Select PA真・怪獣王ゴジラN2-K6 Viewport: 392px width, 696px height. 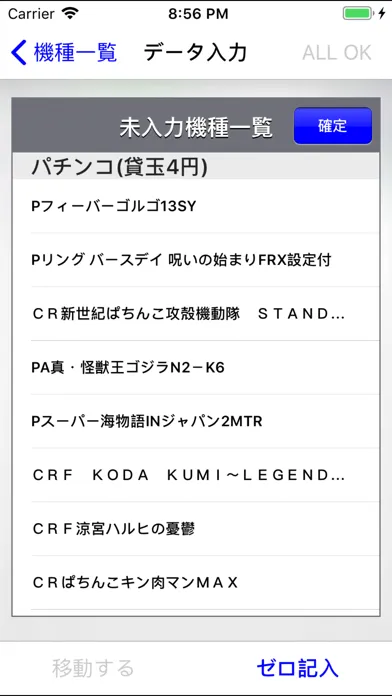[x=196, y=368]
